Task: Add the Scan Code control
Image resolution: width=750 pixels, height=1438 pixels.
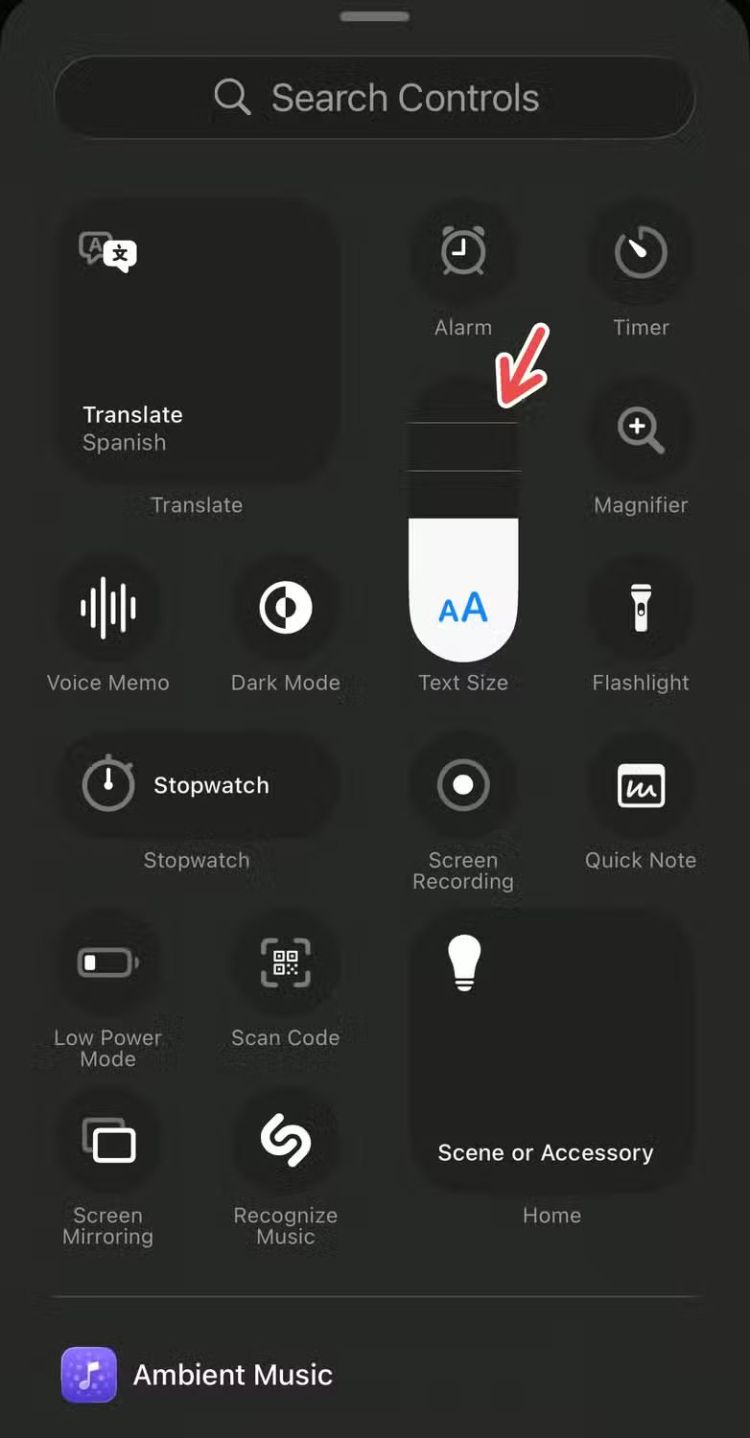Action: point(286,963)
